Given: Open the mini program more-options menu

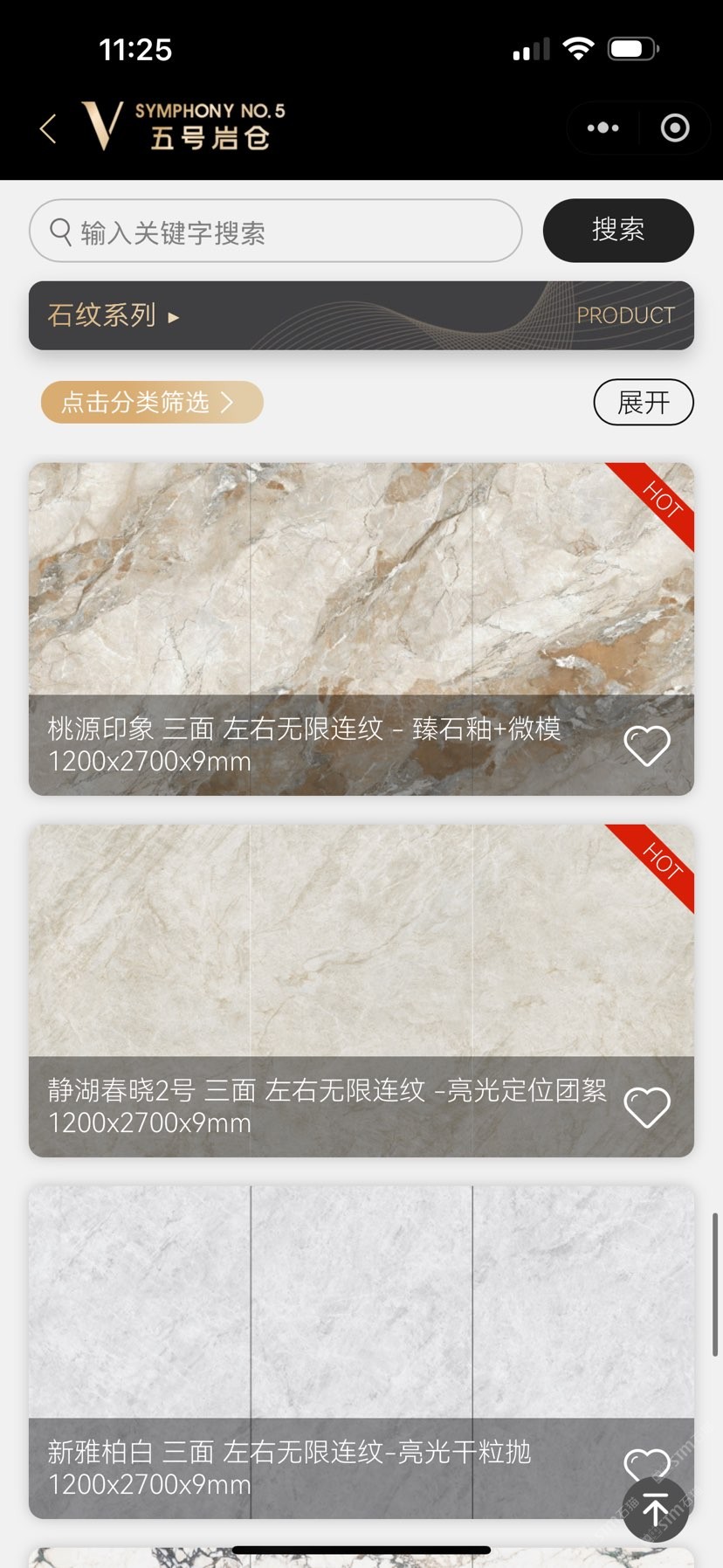Looking at the screenshot, I should point(602,128).
